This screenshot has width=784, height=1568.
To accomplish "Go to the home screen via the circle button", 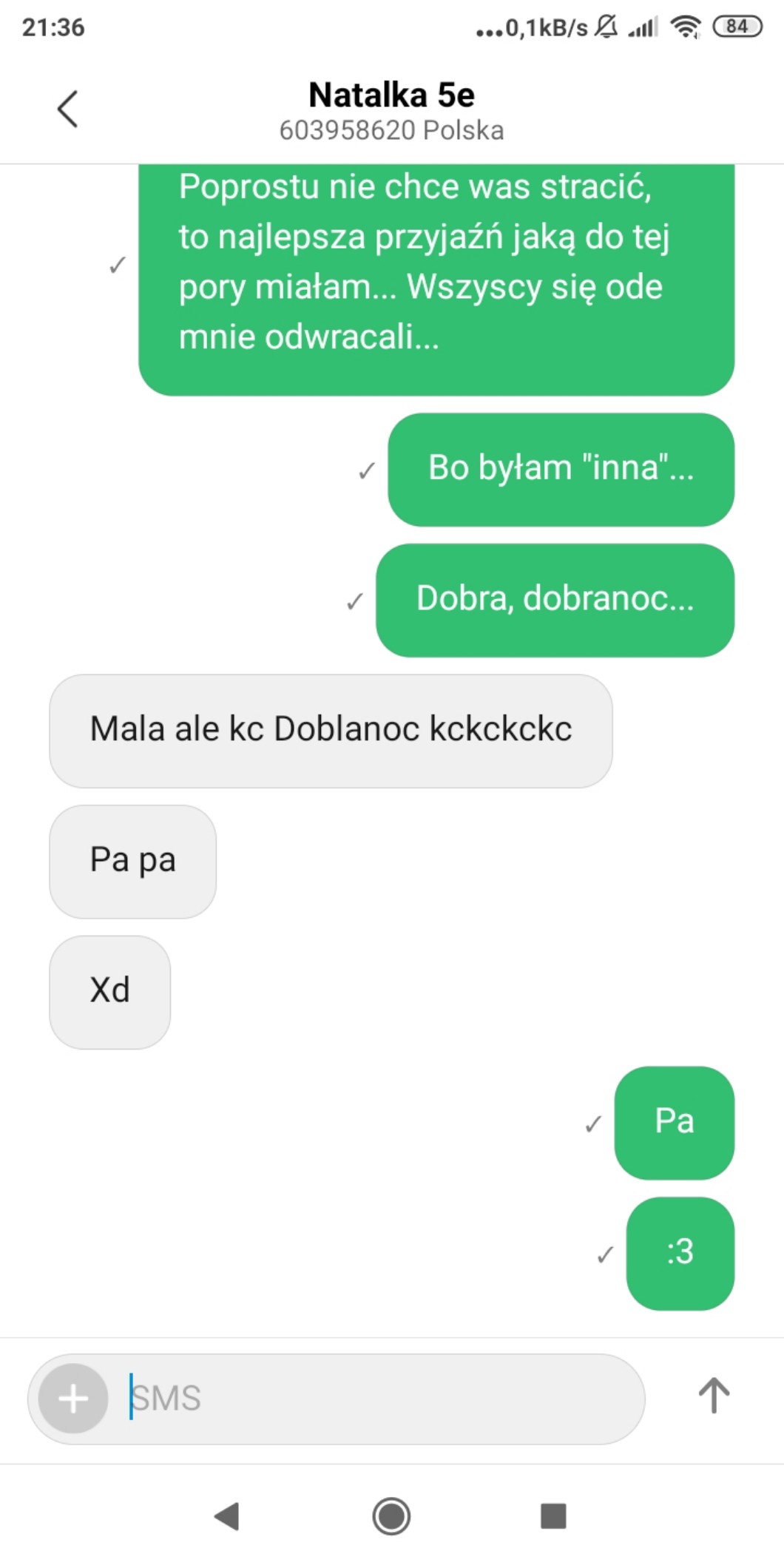I will point(391,1516).
